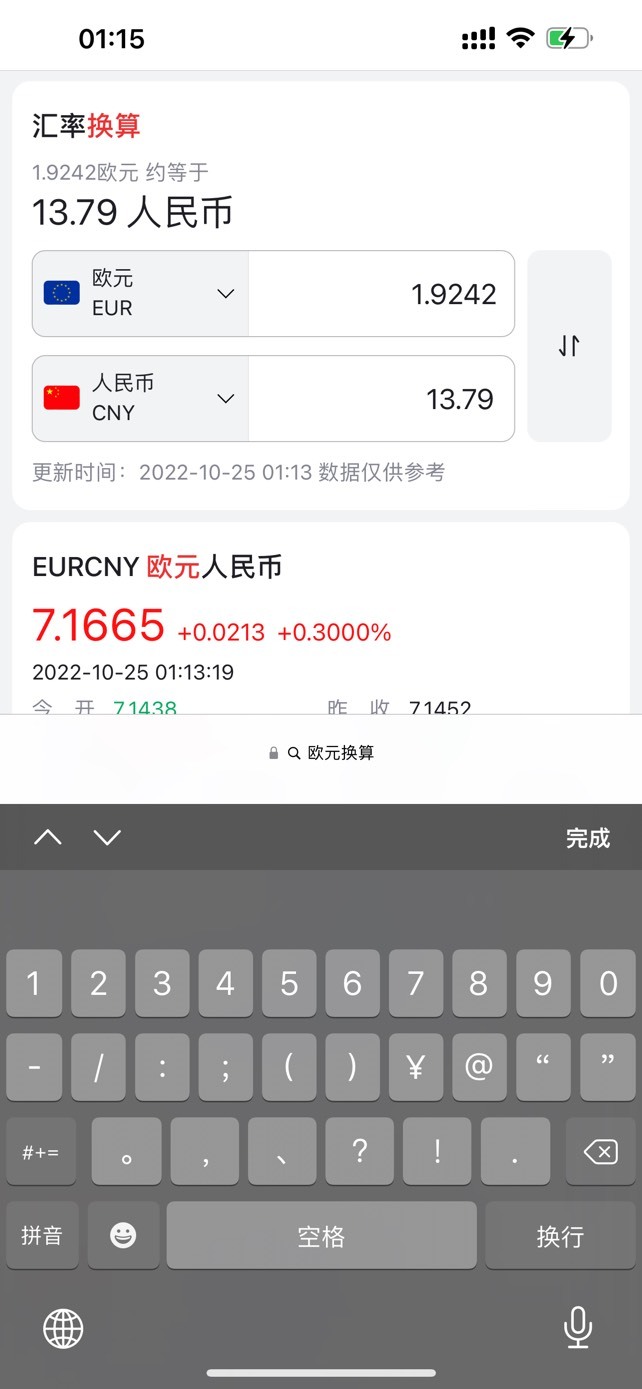Open the emoji keyboard

point(123,1236)
